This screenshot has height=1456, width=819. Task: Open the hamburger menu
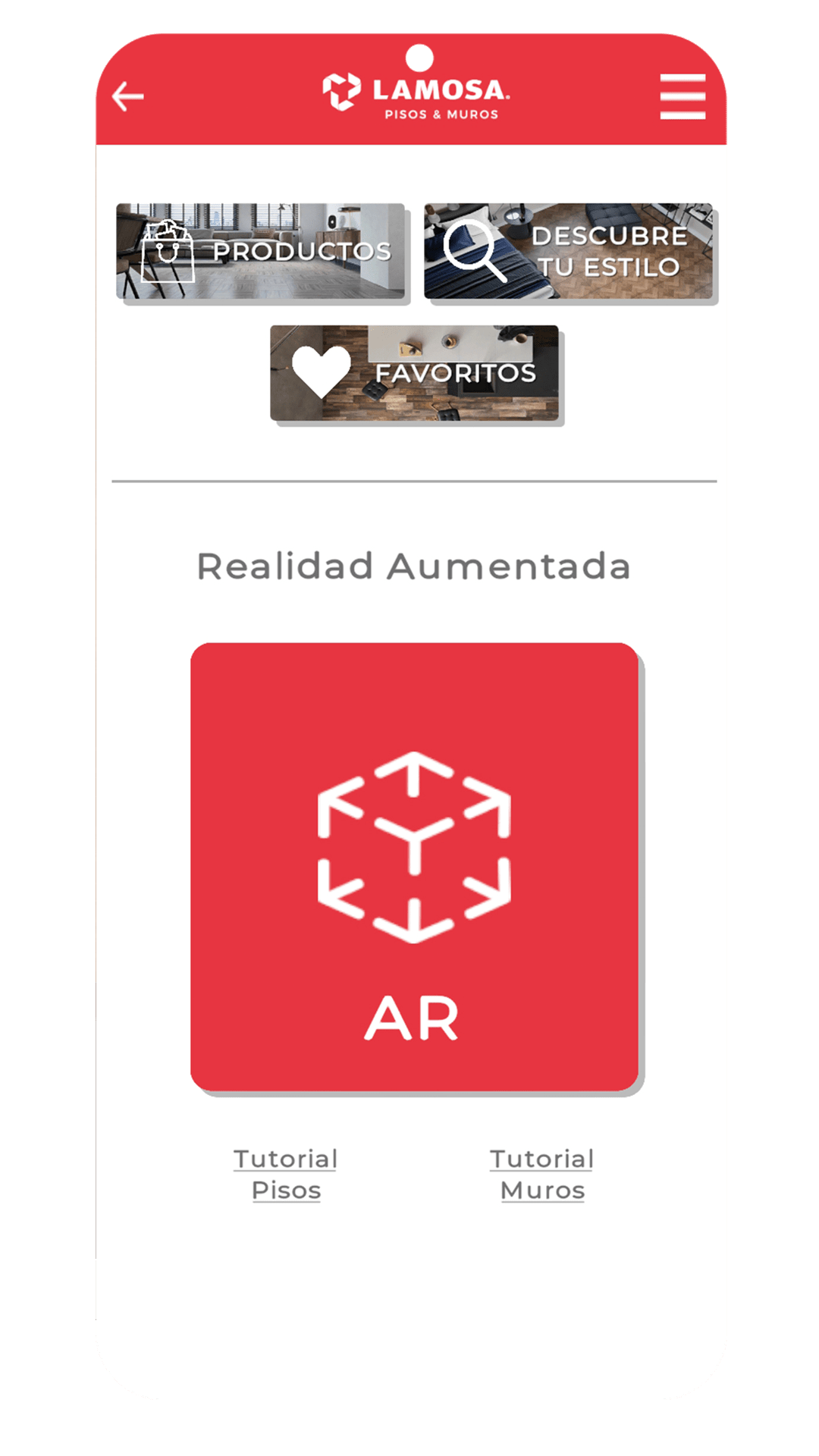tap(682, 96)
